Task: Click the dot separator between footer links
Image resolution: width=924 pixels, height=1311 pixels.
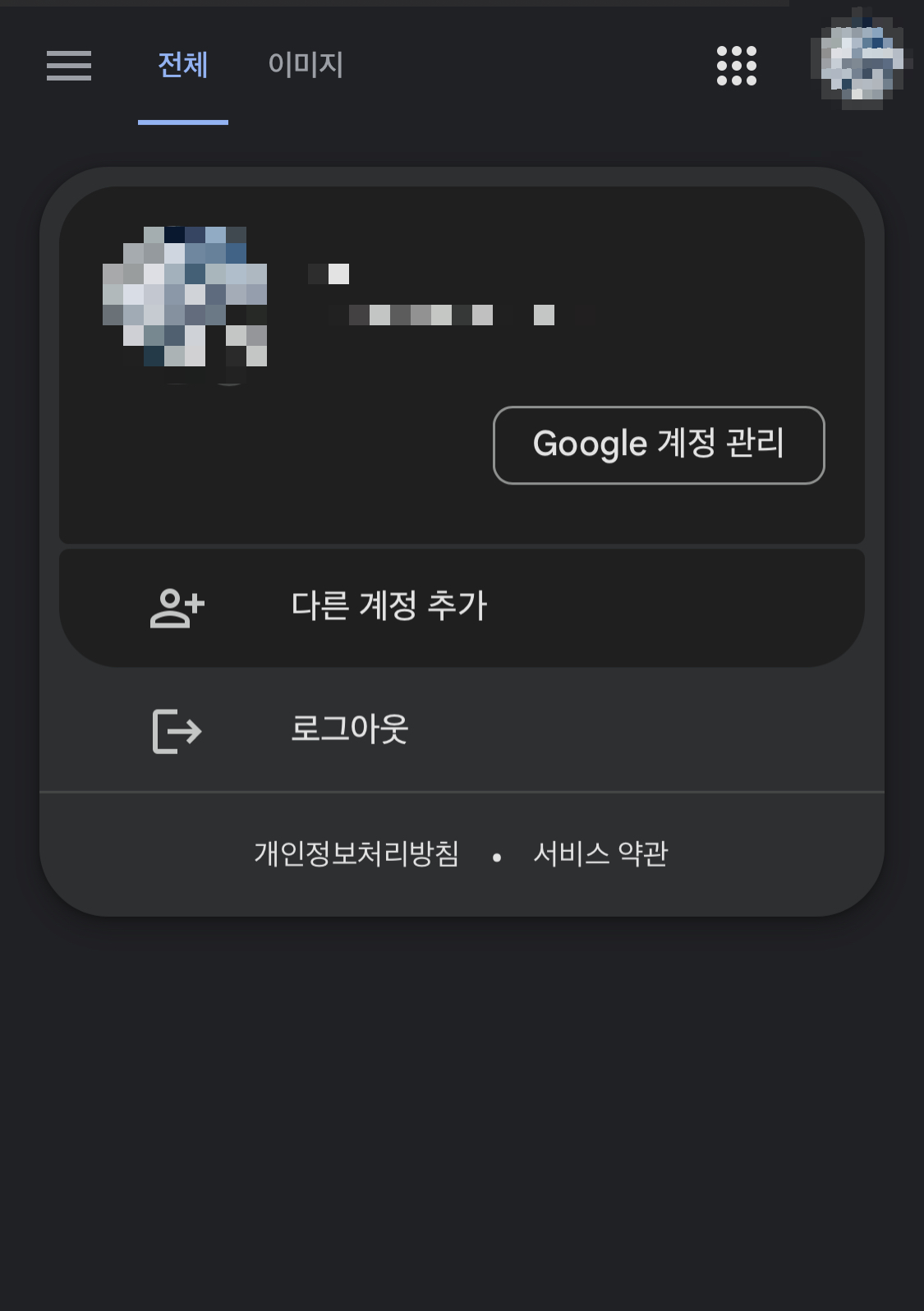Action: coord(497,856)
